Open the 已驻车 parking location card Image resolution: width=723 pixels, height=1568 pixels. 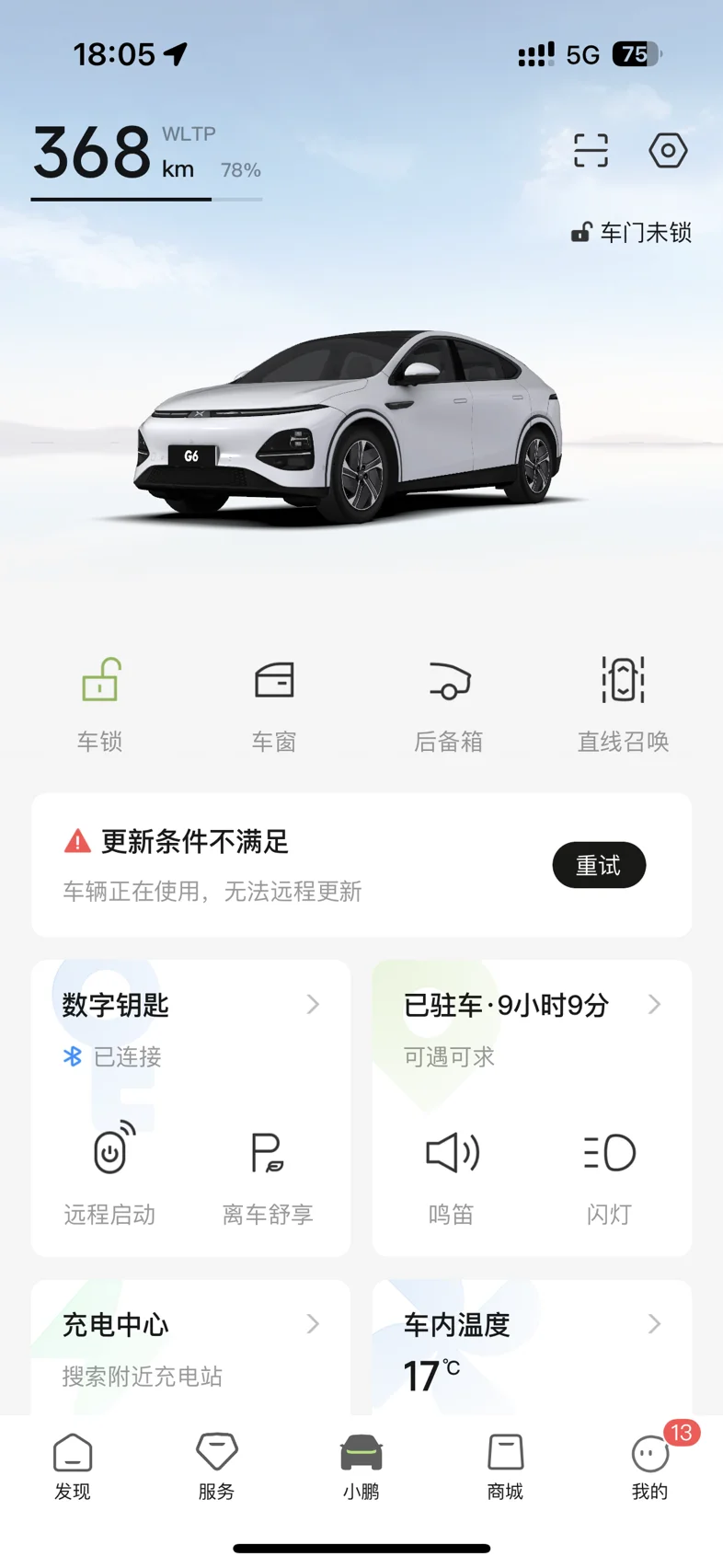click(x=532, y=1005)
